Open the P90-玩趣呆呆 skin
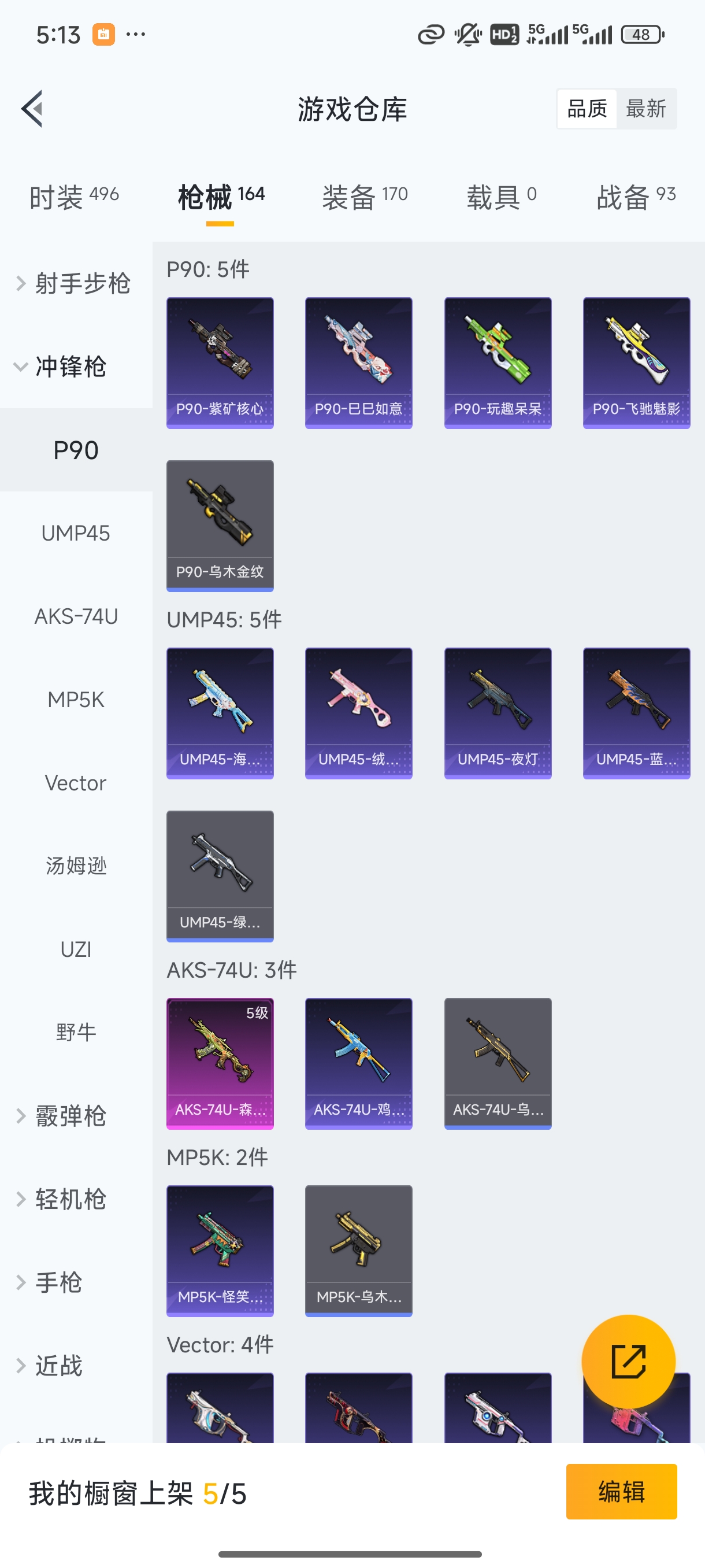 coord(498,363)
